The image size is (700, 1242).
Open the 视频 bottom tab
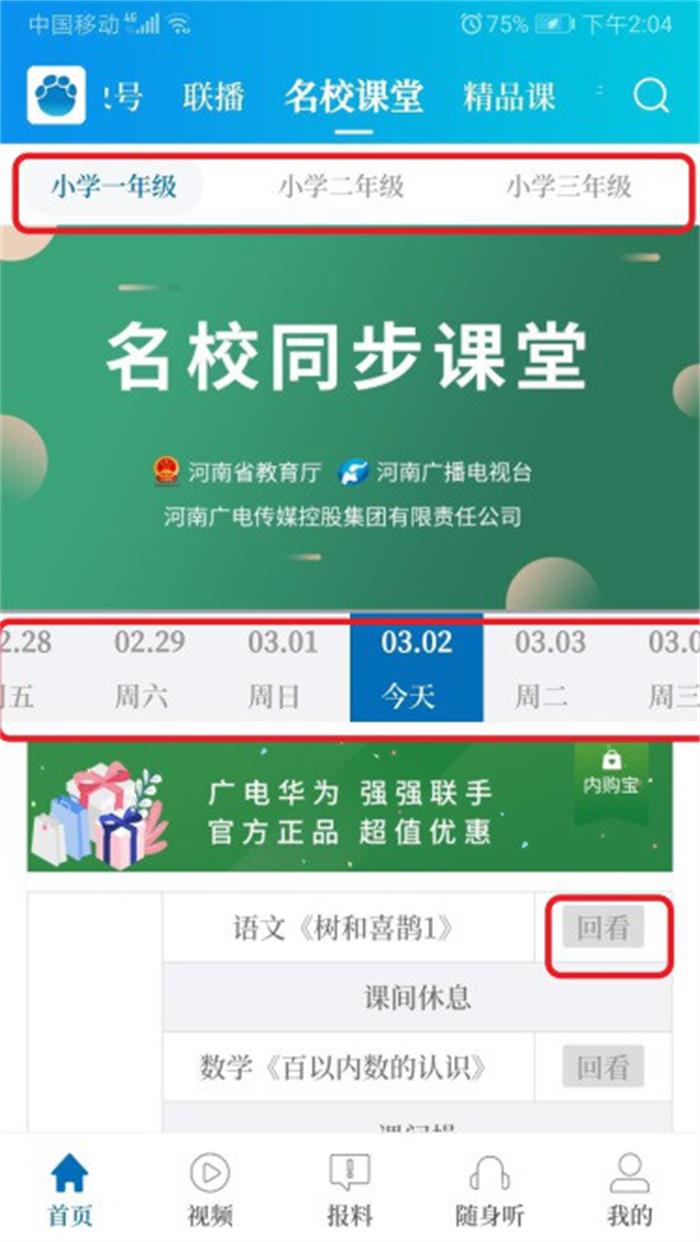click(x=210, y=1189)
